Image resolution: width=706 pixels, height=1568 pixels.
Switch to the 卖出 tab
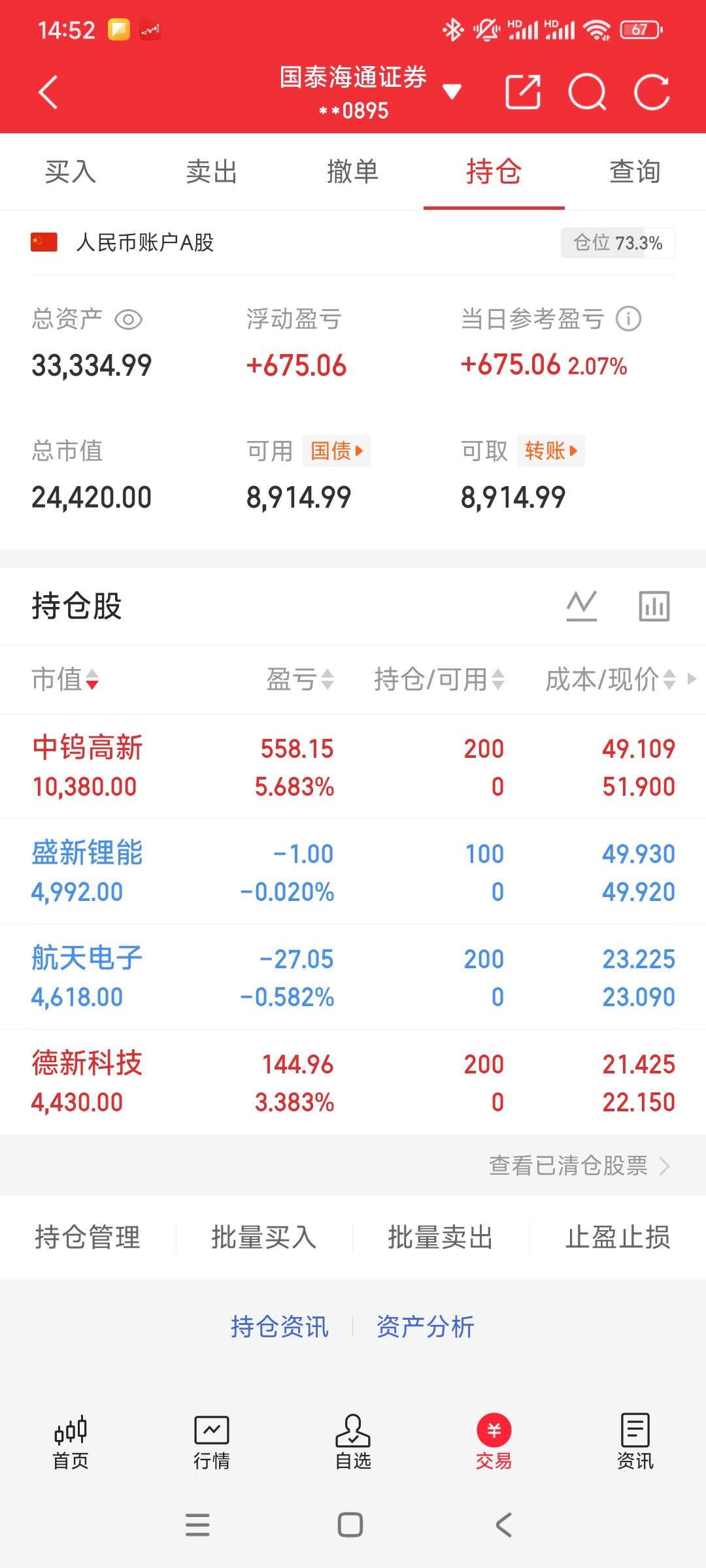(212, 172)
